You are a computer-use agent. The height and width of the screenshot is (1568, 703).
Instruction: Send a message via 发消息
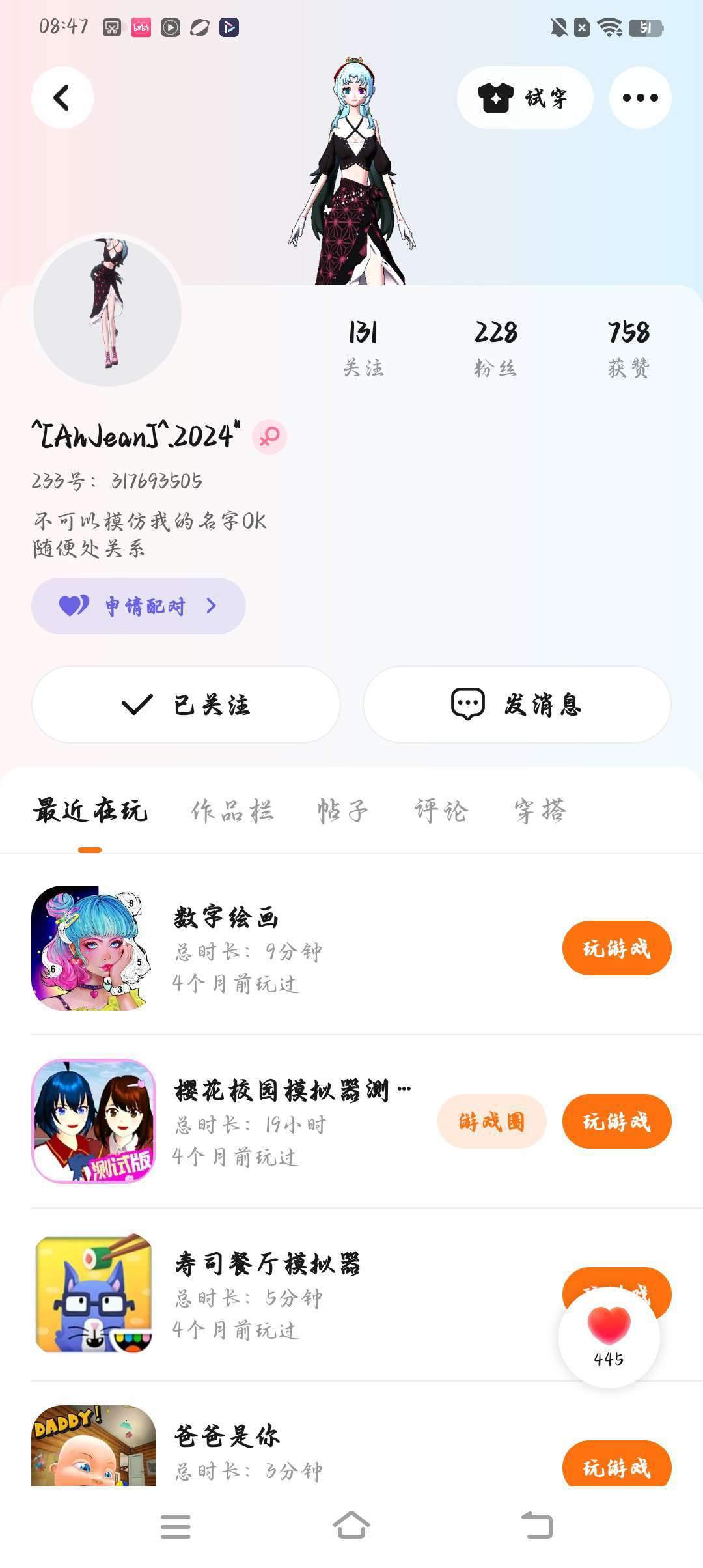[x=517, y=705]
